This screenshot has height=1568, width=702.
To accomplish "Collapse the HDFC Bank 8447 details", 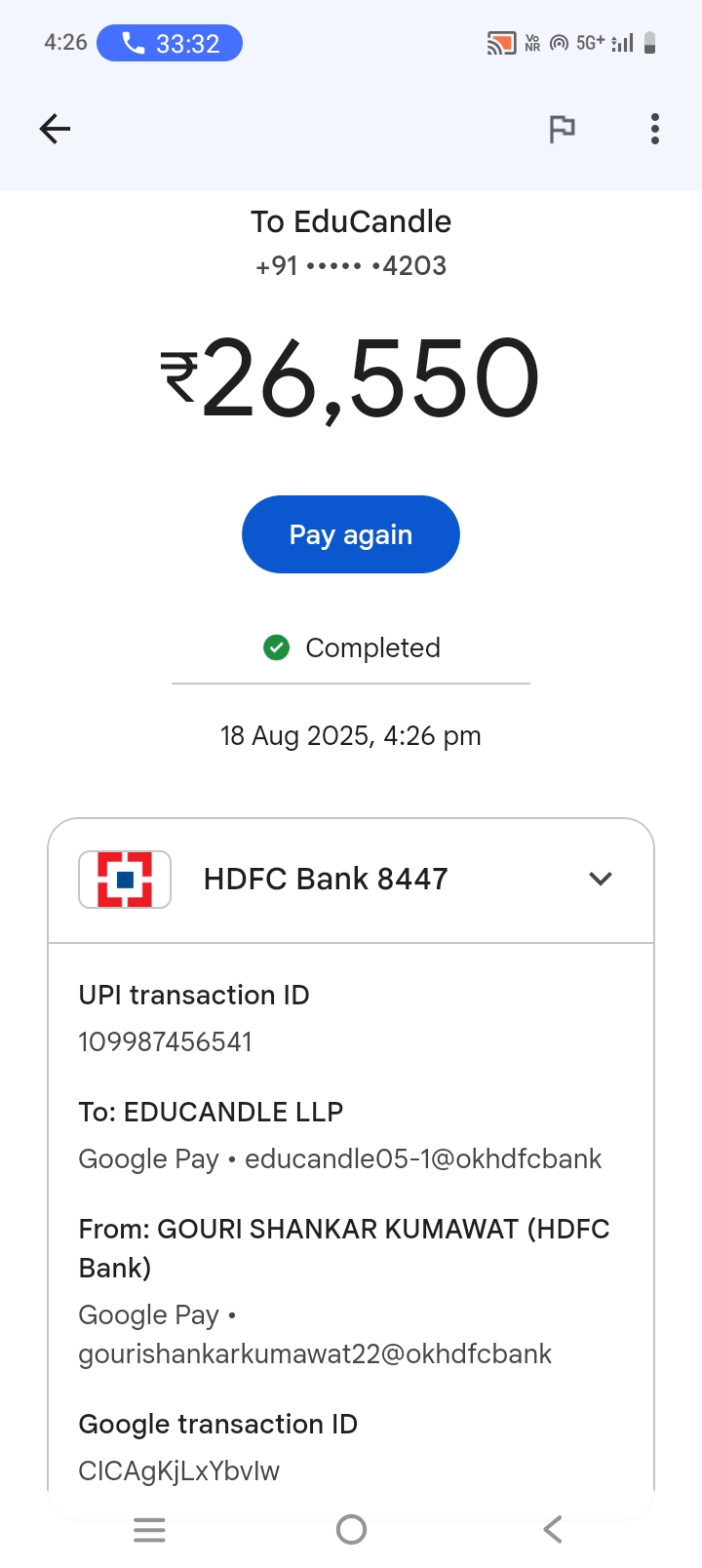I will (x=601, y=879).
